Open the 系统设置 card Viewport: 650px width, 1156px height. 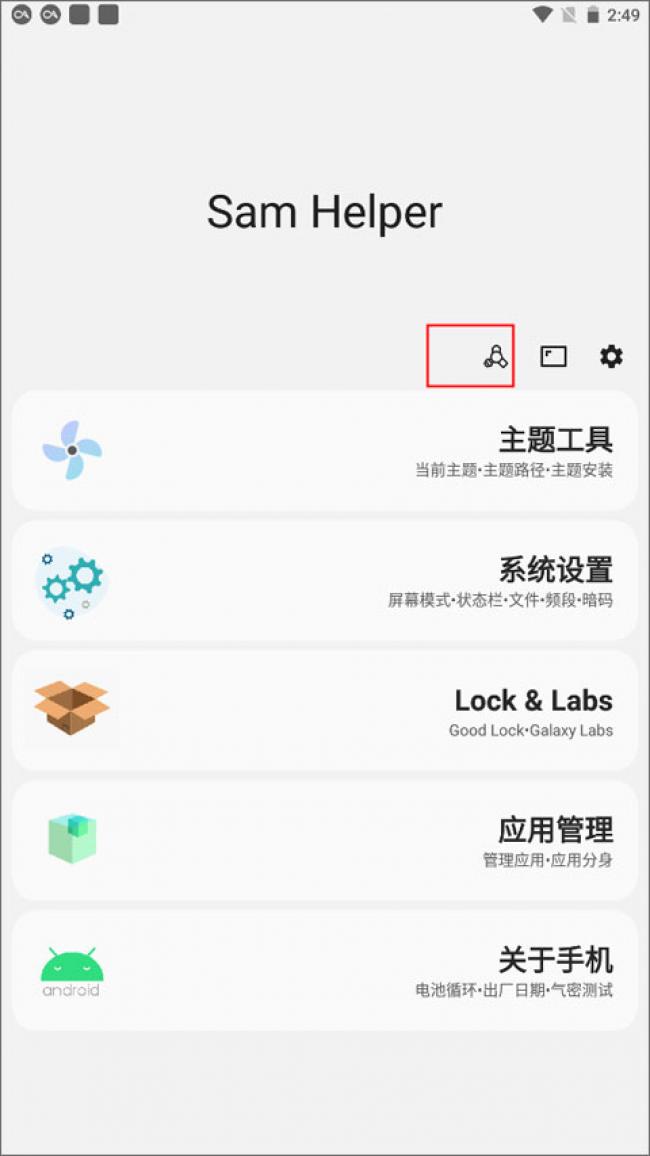click(325, 581)
